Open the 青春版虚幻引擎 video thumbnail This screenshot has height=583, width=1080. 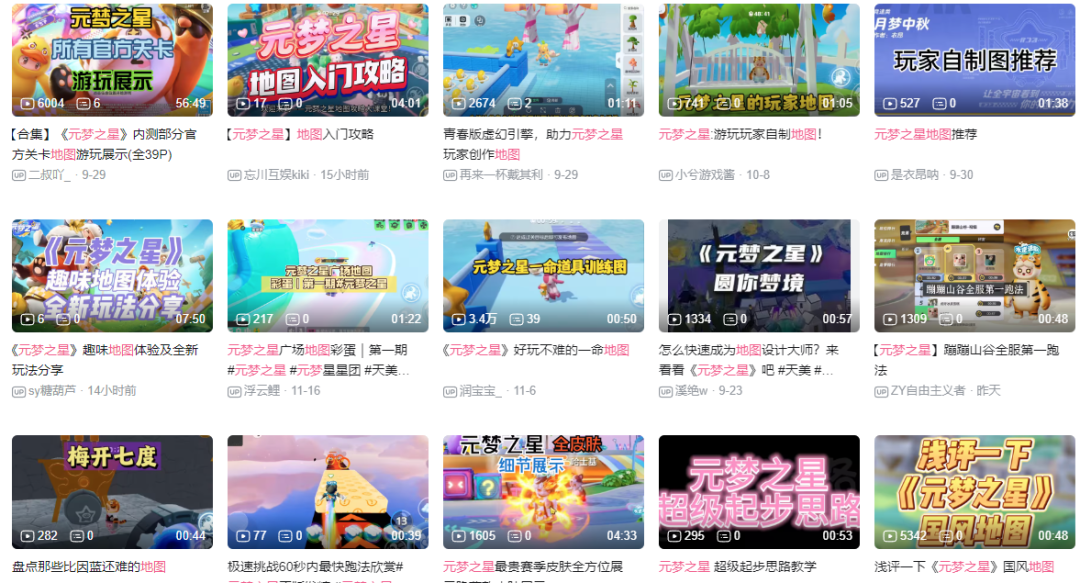click(543, 60)
